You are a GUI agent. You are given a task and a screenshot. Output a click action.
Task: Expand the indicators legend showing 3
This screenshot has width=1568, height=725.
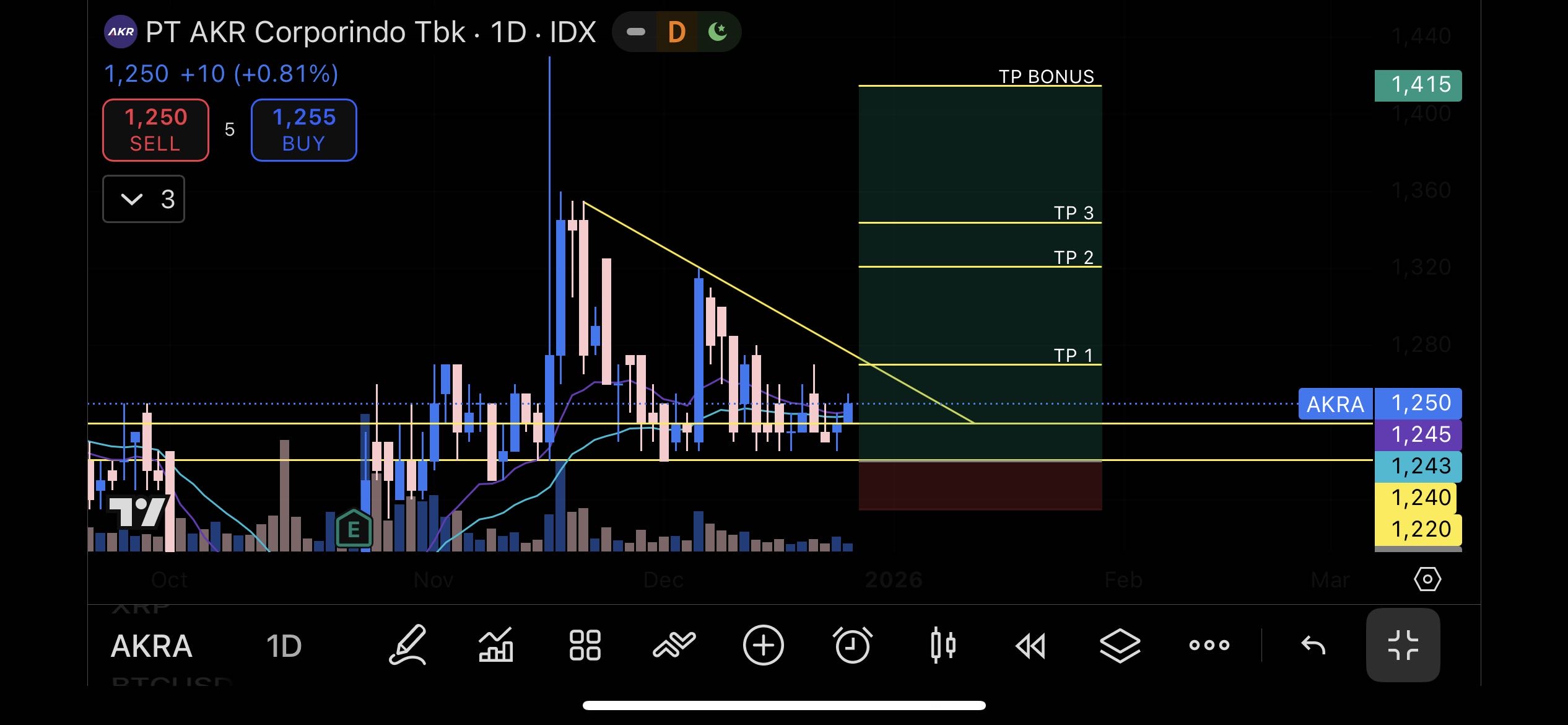pos(144,199)
